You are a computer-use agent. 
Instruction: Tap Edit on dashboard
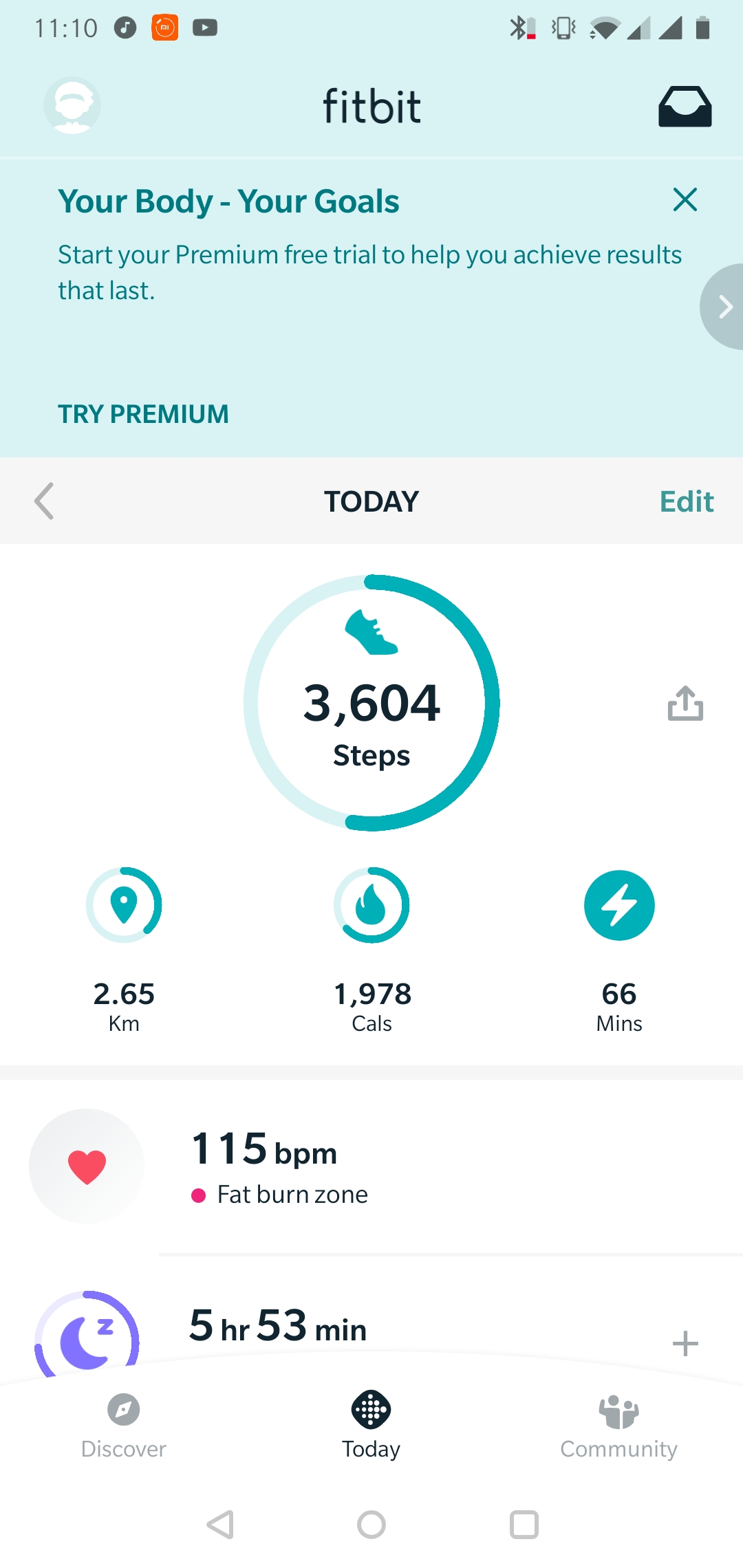point(687,501)
